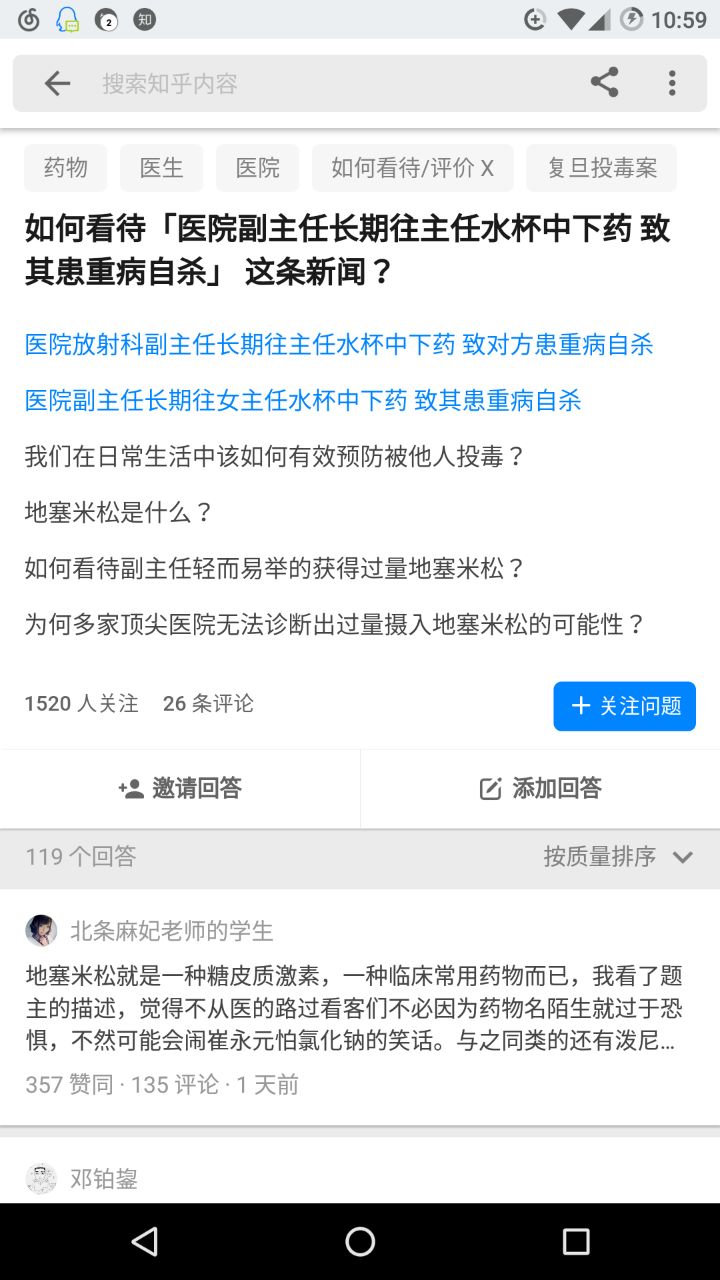Tap 添加回答 to write an answer

[x=540, y=788]
